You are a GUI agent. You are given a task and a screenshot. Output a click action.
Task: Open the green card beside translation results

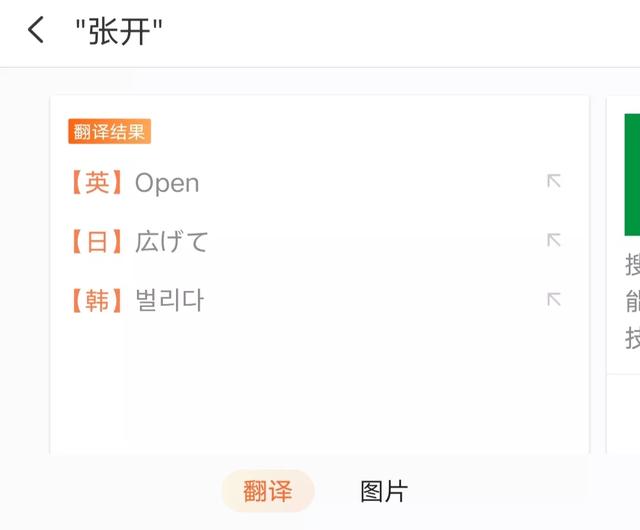[631, 176]
